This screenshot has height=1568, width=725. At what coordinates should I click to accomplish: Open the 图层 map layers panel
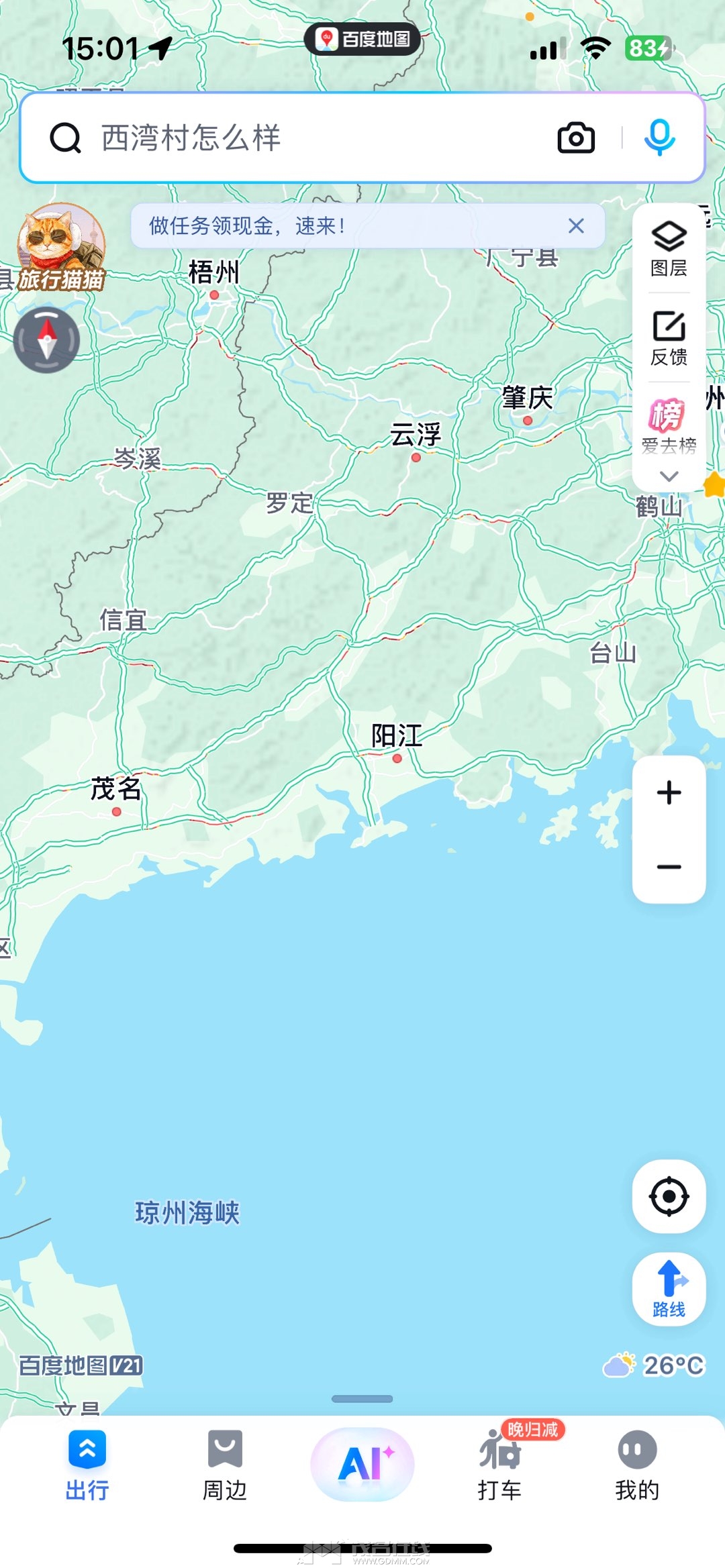point(669,248)
